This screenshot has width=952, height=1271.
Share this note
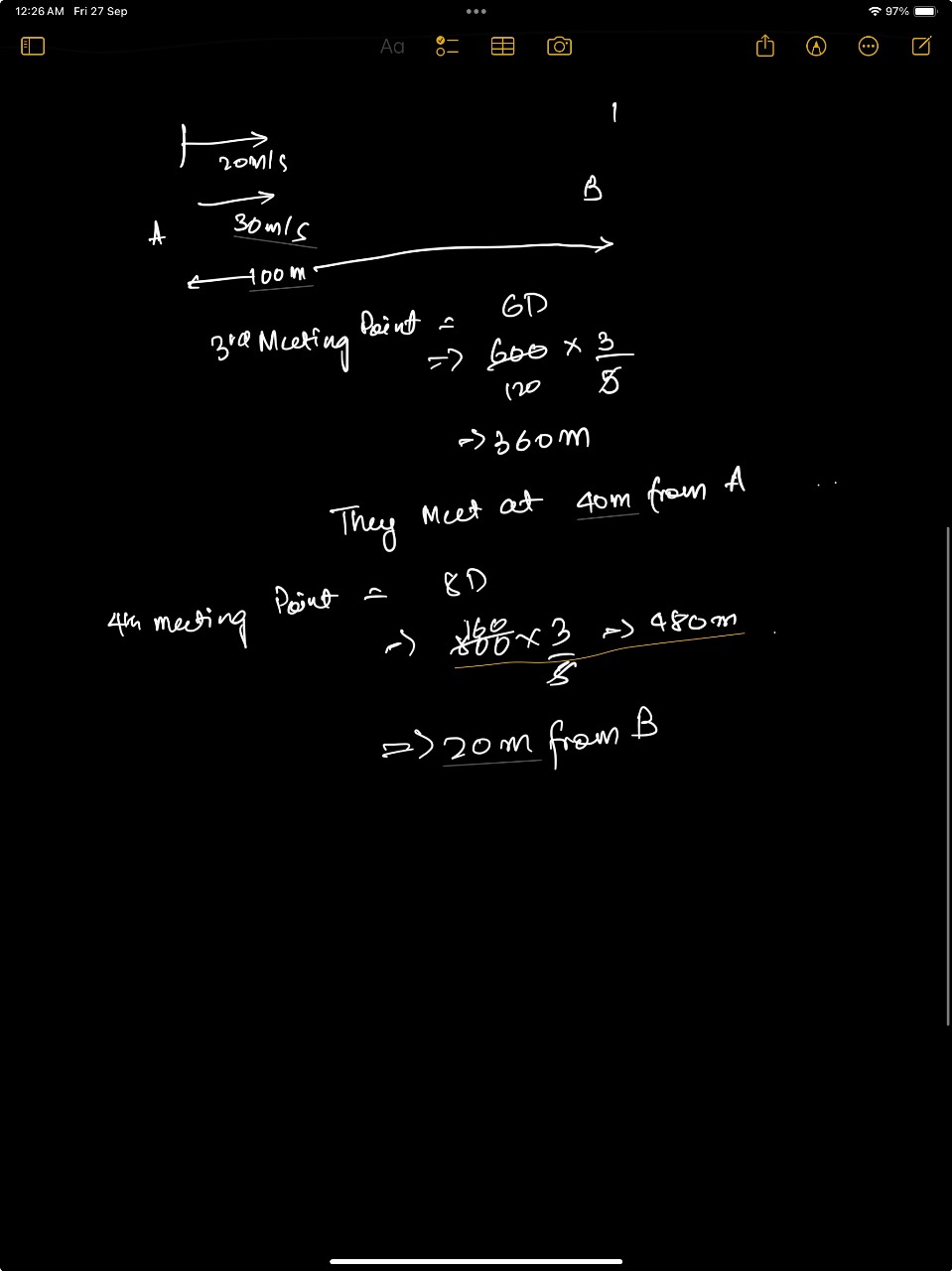click(x=764, y=46)
